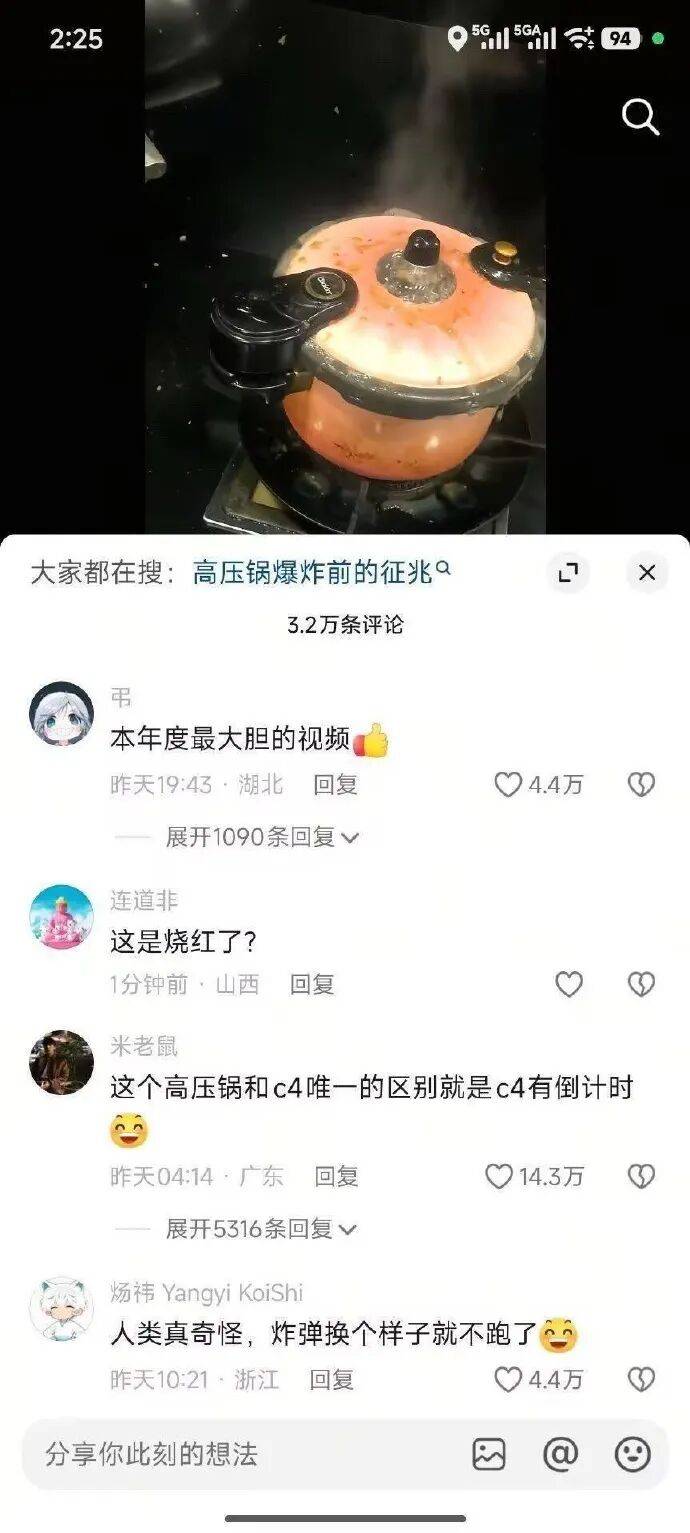Attach a picture to your comment
Image resolution: width=690 pixels, height=1533 pixels.
pos(489,1455)
